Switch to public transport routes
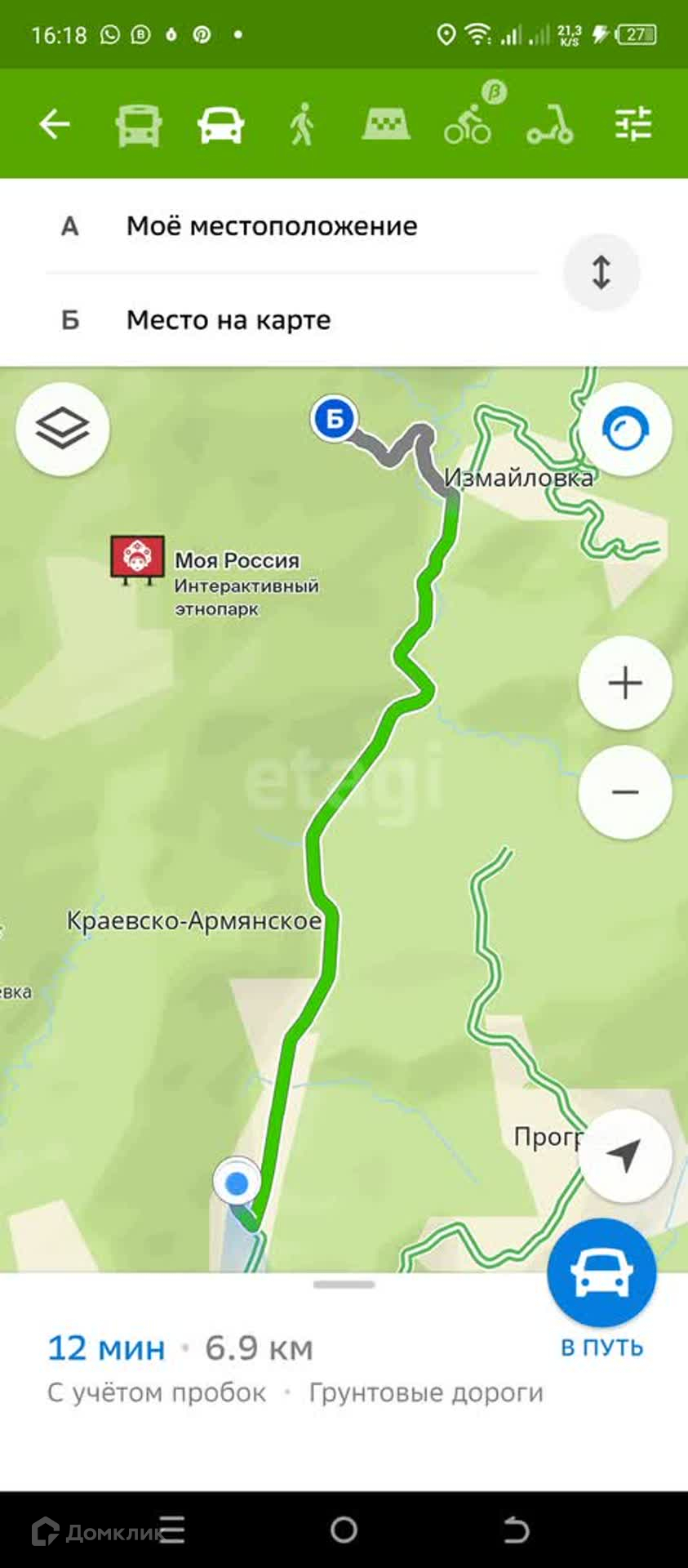This screenshot has width=688, height=1568. (139, 125)
